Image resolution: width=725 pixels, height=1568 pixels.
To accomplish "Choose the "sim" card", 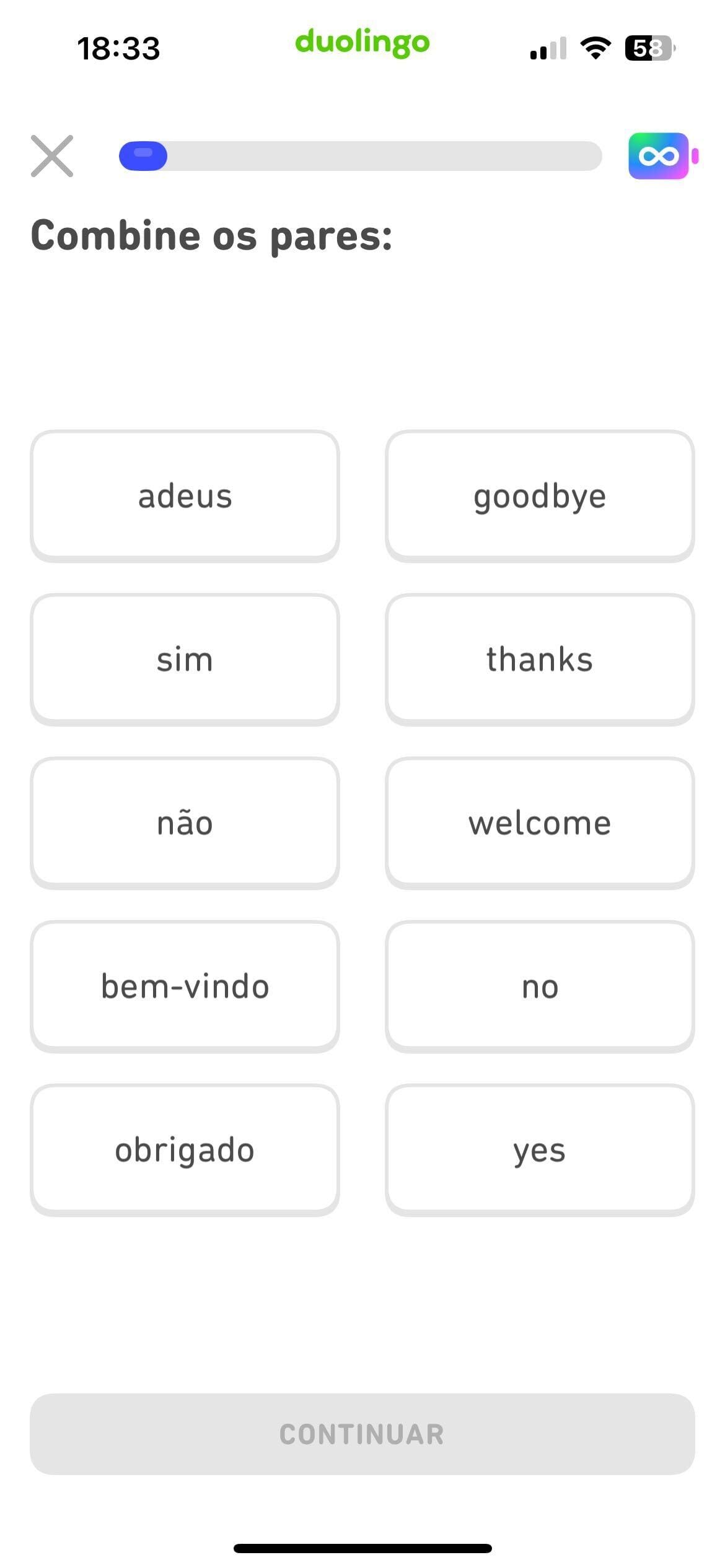I will tap(185, 660).
